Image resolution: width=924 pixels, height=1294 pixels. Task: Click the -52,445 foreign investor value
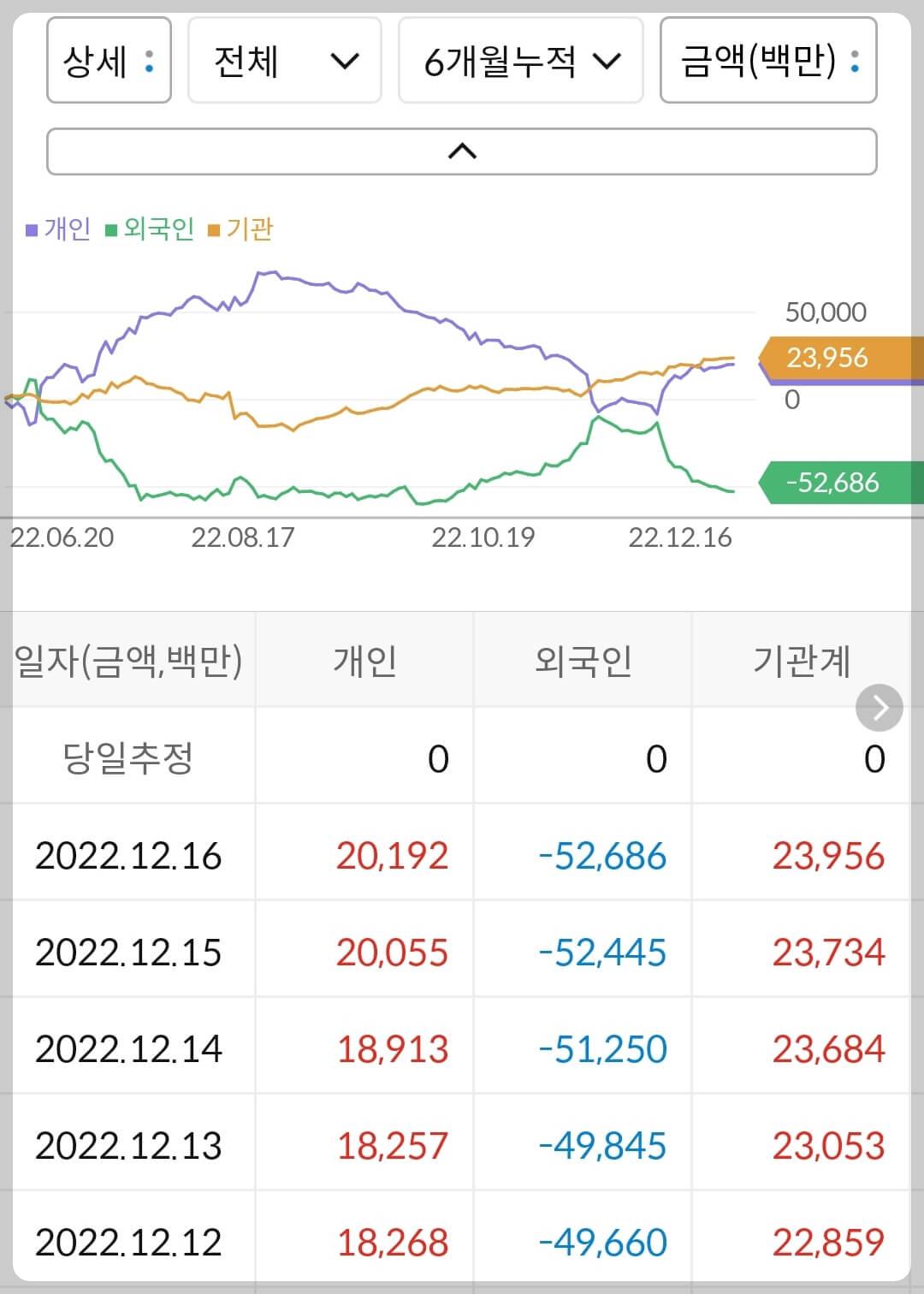pyautogui.click(x=599, y=951)
